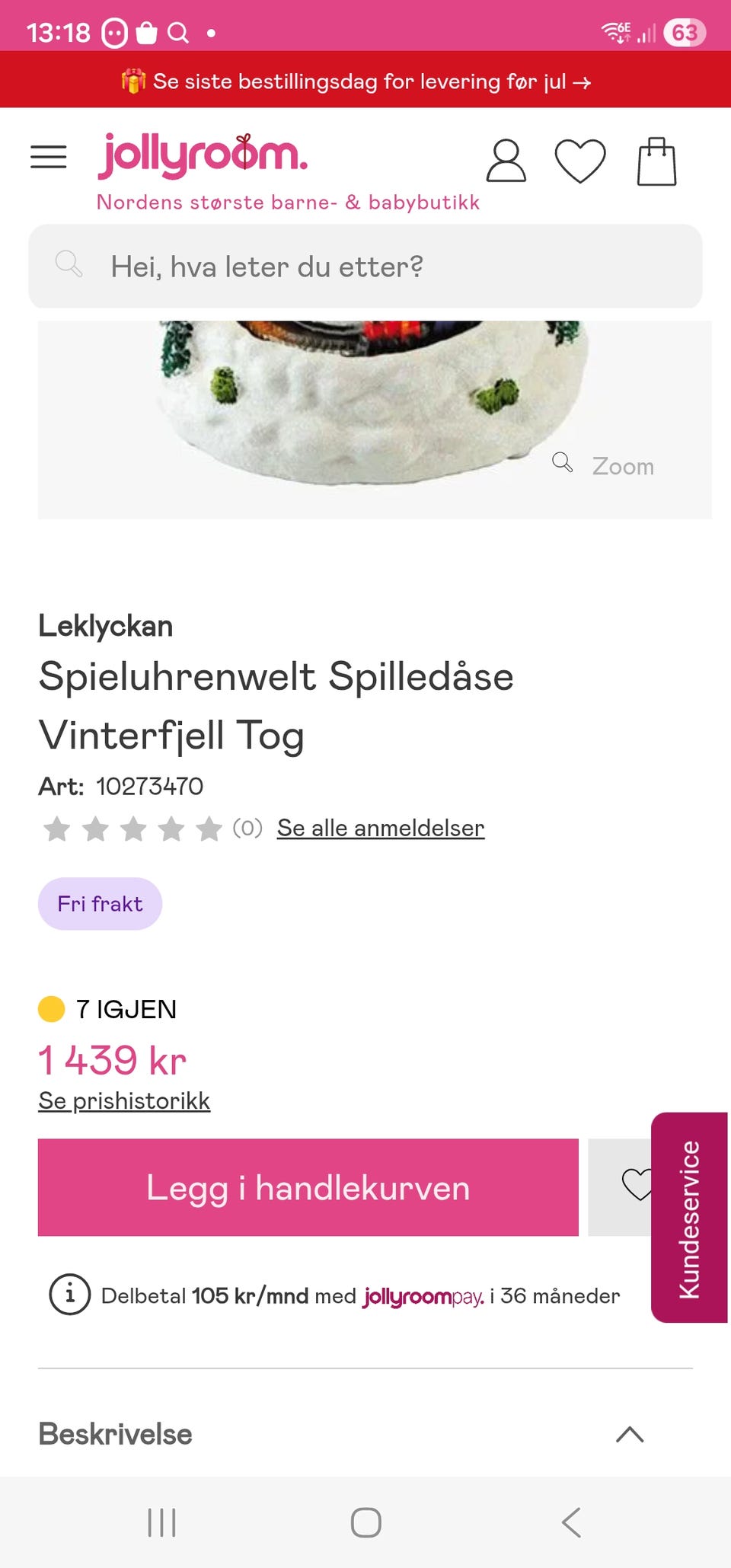731x1568 pixels.
Task: Zoom into the product image
Action: coord(603,465)
